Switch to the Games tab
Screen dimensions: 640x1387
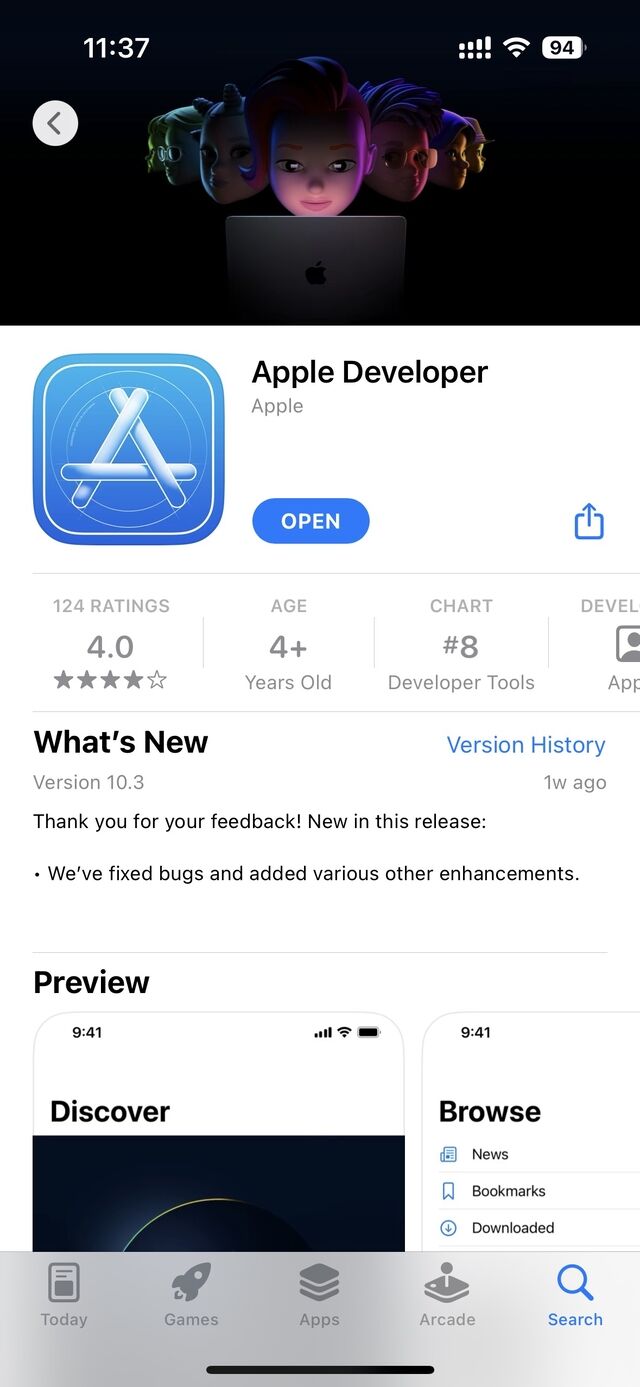pyautogui.click(x=191, y=1294)
